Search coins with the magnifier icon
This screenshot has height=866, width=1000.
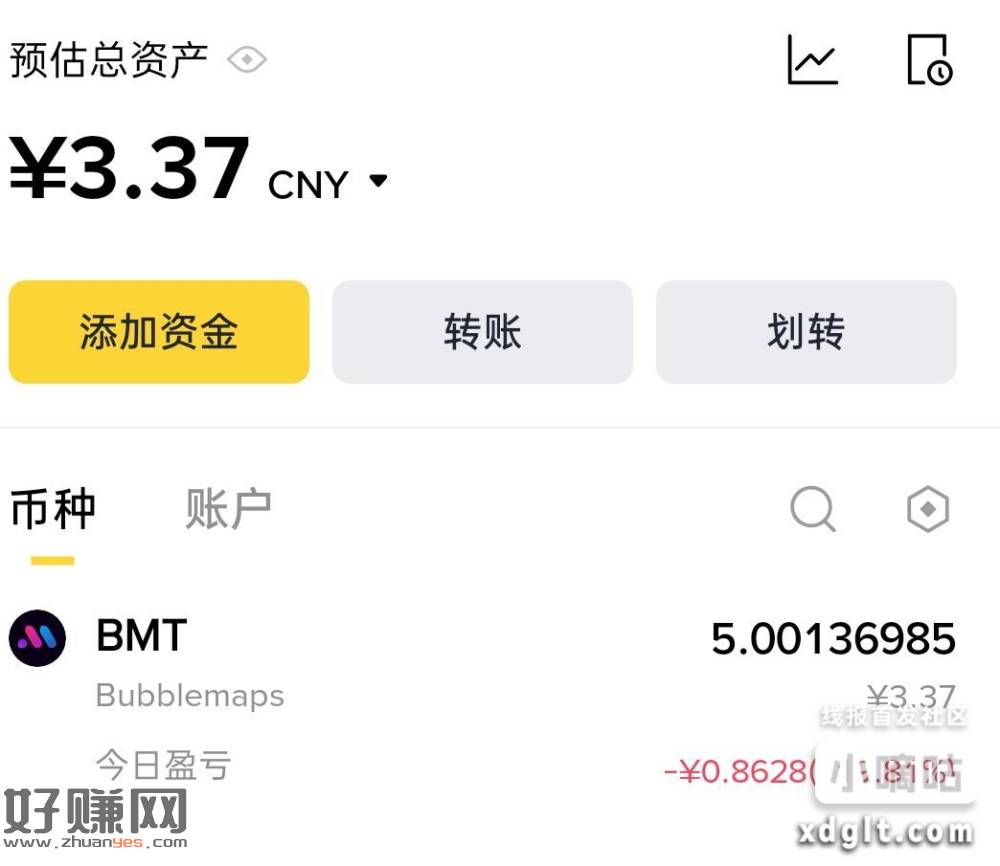tap(812, 510)
